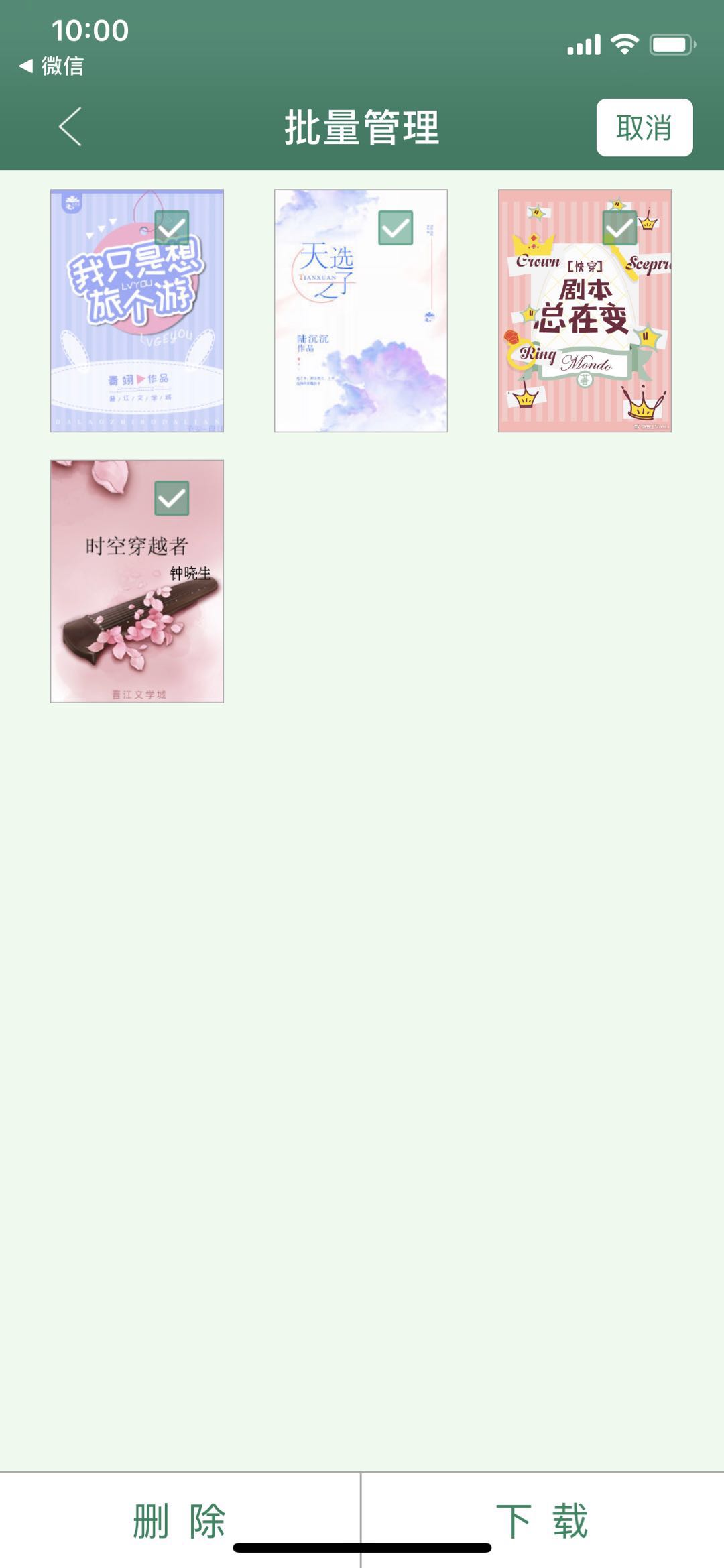Uncheck the book 天选之子
The width and height of the screenshot is (724, 1568).
tap(396, 228)
